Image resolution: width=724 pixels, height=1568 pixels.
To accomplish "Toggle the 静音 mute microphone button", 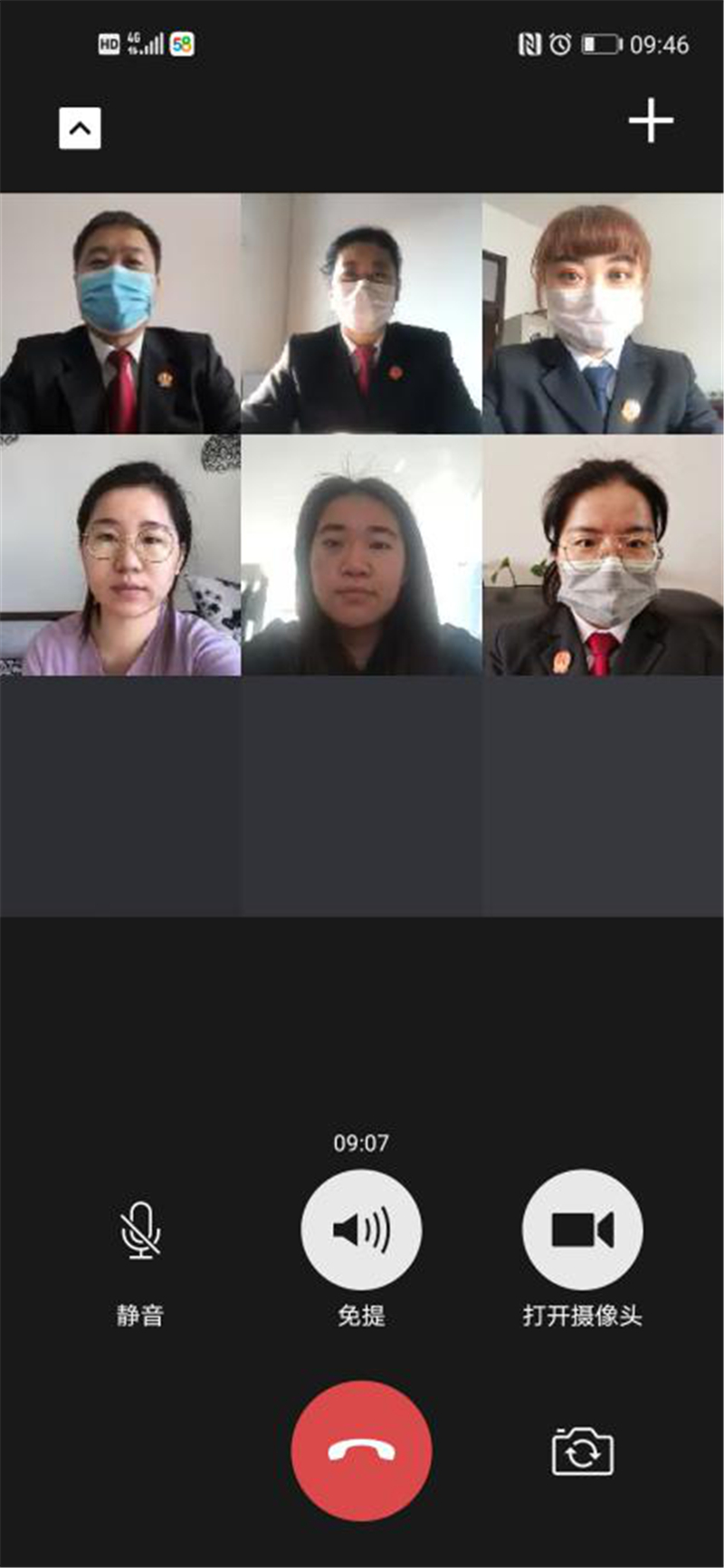I will (139, 1231).
